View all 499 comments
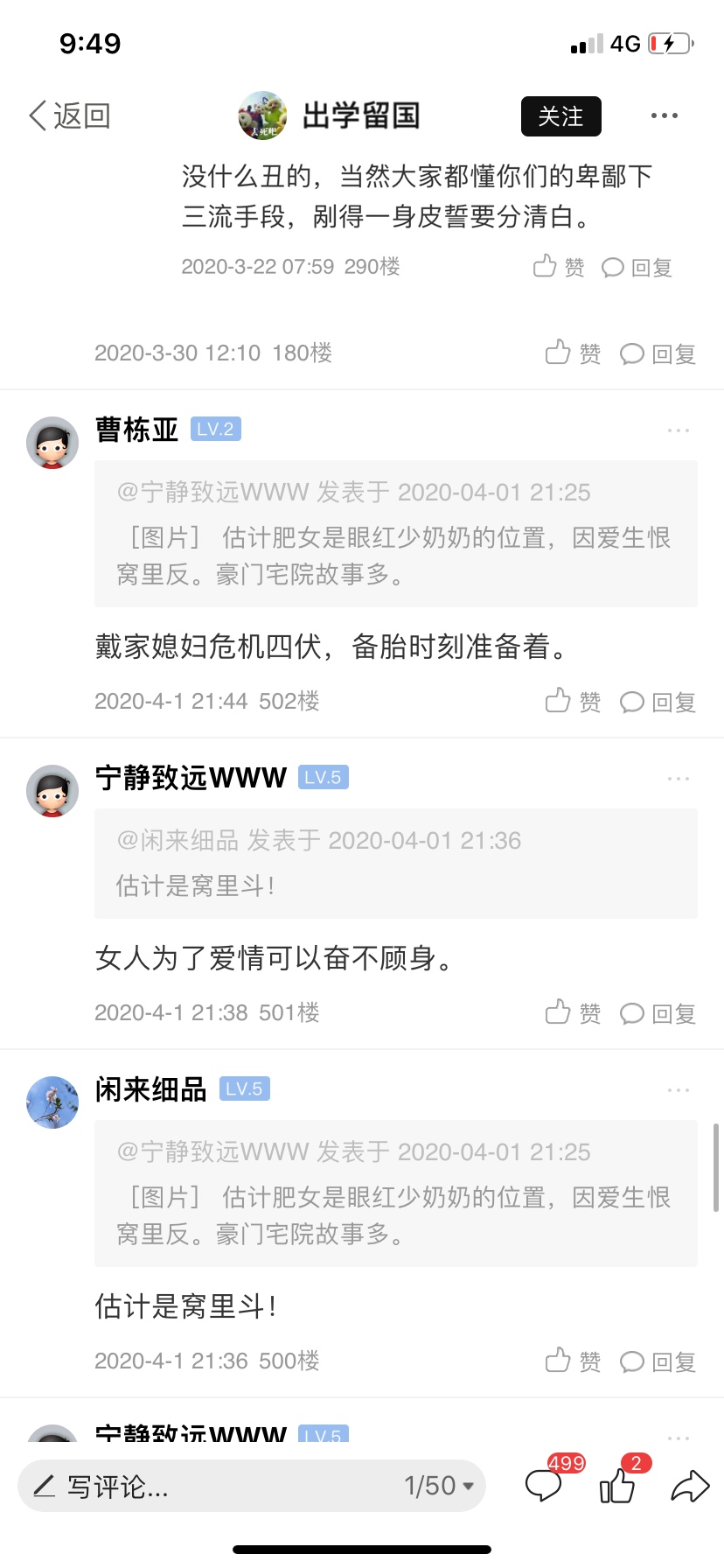The height and width of the screenshot is (1568, 724). (544, 1485)
